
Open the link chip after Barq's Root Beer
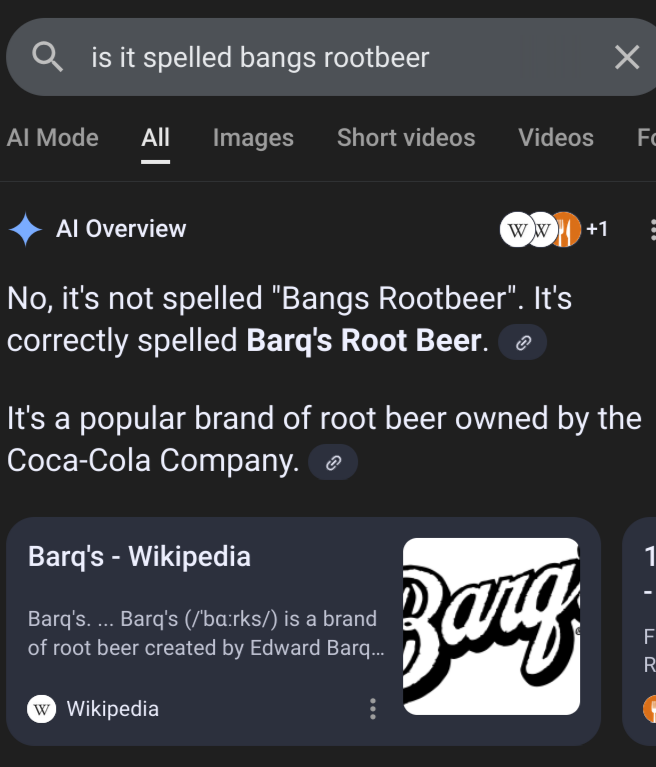(x=522, y=342)
